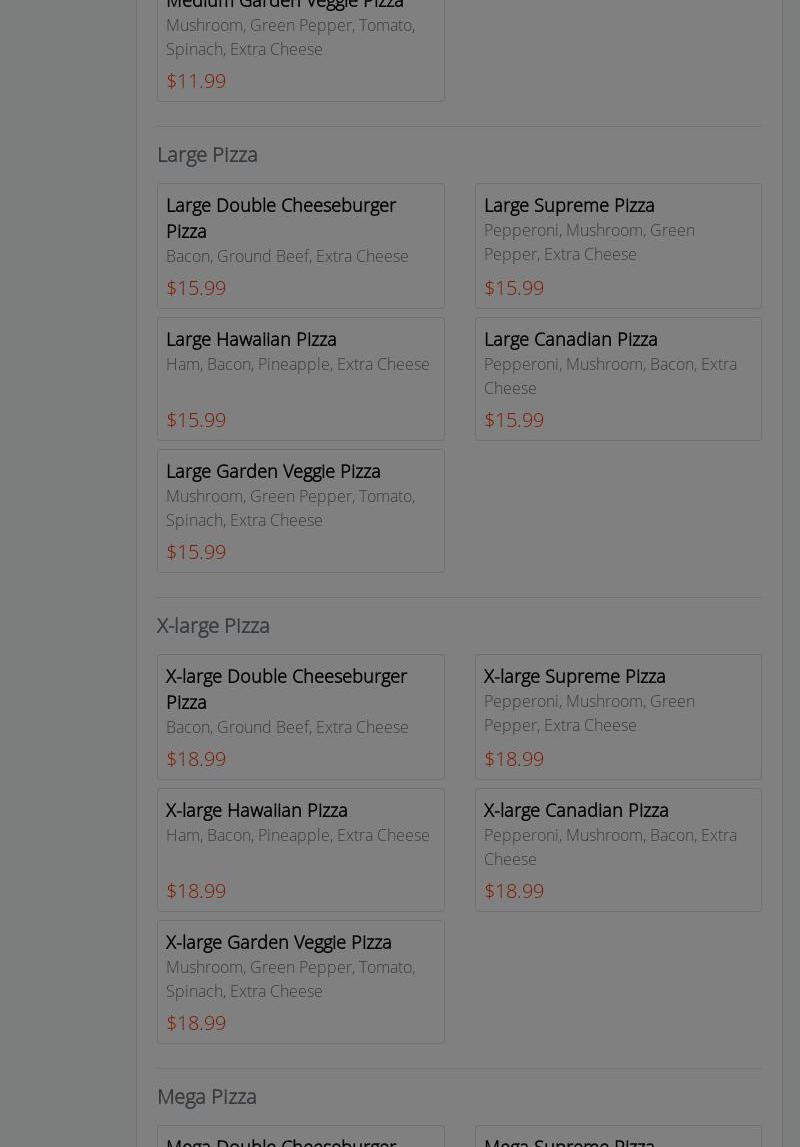Viewport: 800px width, 1147px height.
Task: Choose the Large Supreme Pizza card
Action: tap(617, 246)
